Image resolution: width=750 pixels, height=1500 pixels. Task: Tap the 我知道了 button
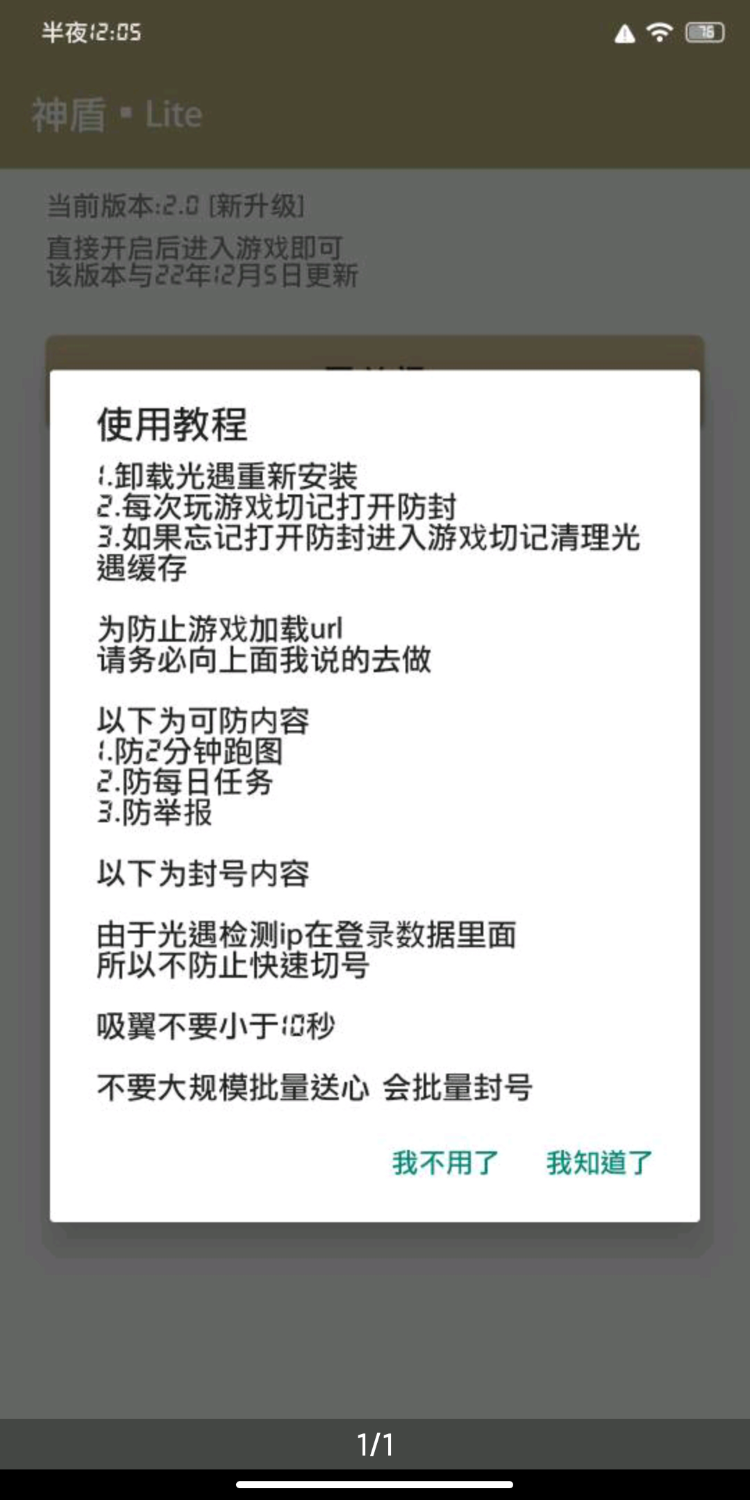point(599,1163)
